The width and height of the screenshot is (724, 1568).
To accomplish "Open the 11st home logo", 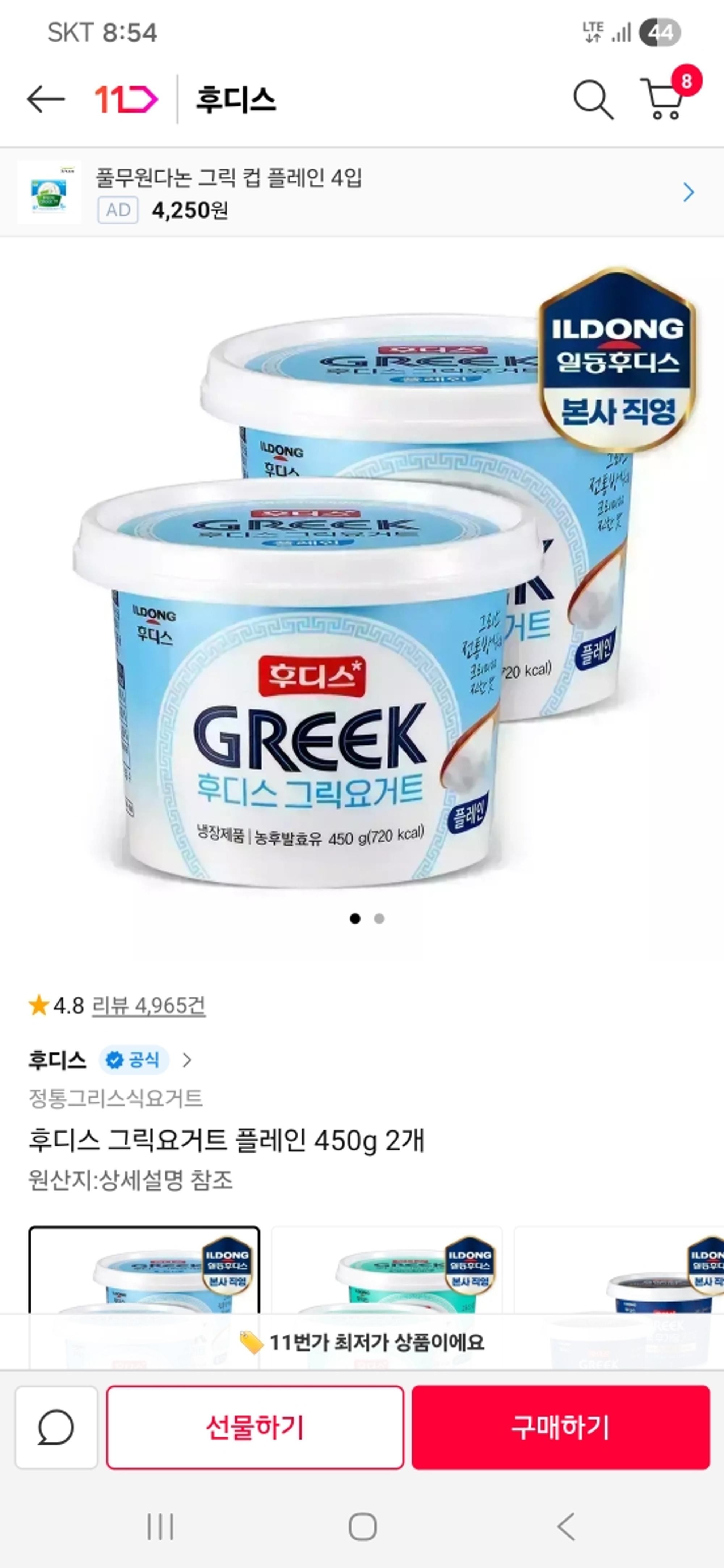I will pos(126,99).
